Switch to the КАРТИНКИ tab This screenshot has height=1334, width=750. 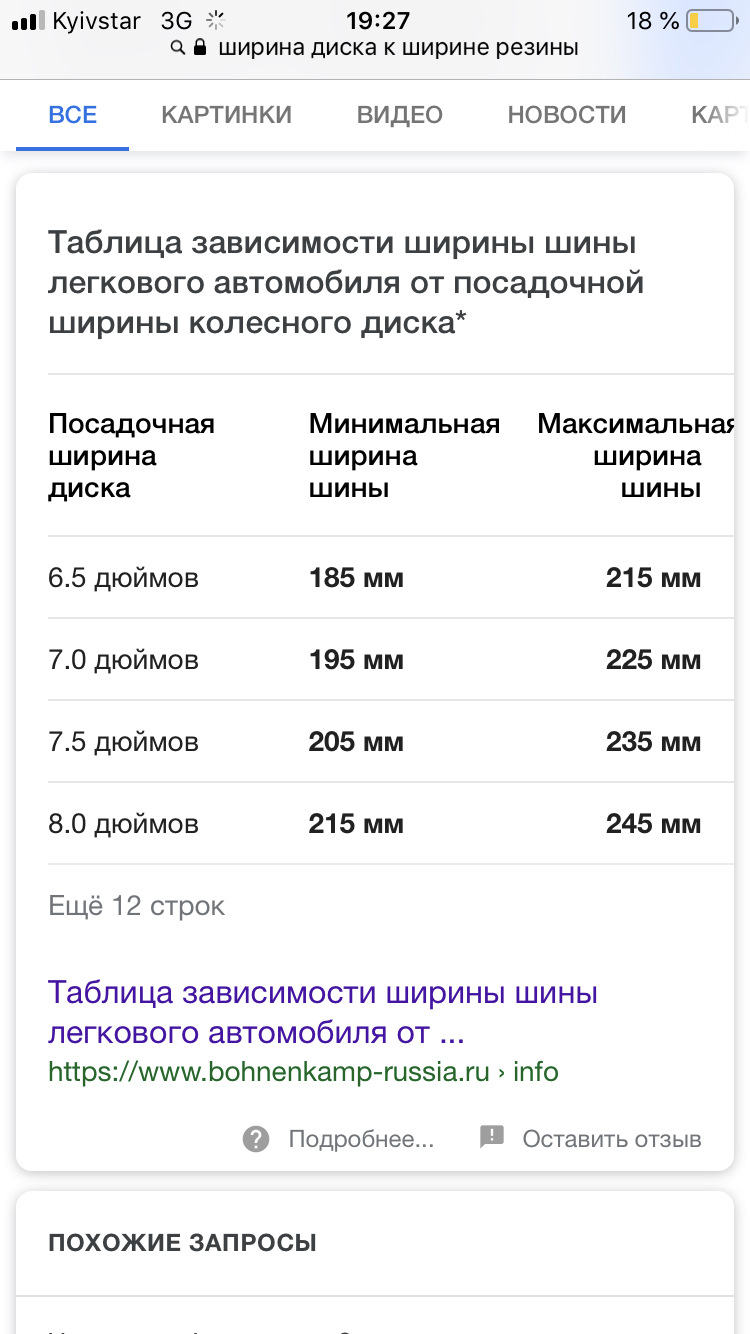(x=226, y=115)
